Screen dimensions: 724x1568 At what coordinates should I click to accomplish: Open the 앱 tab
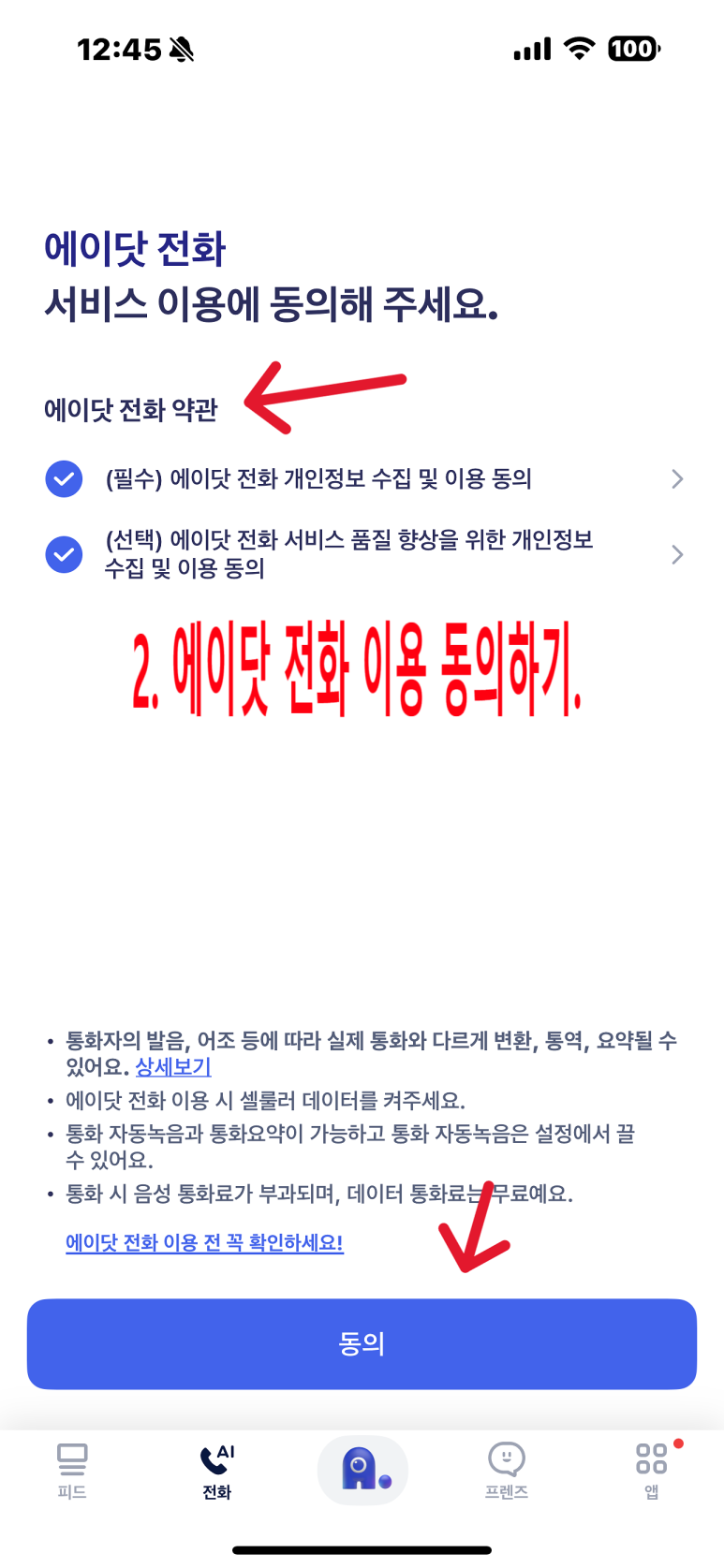click(x=652, y=1472)
